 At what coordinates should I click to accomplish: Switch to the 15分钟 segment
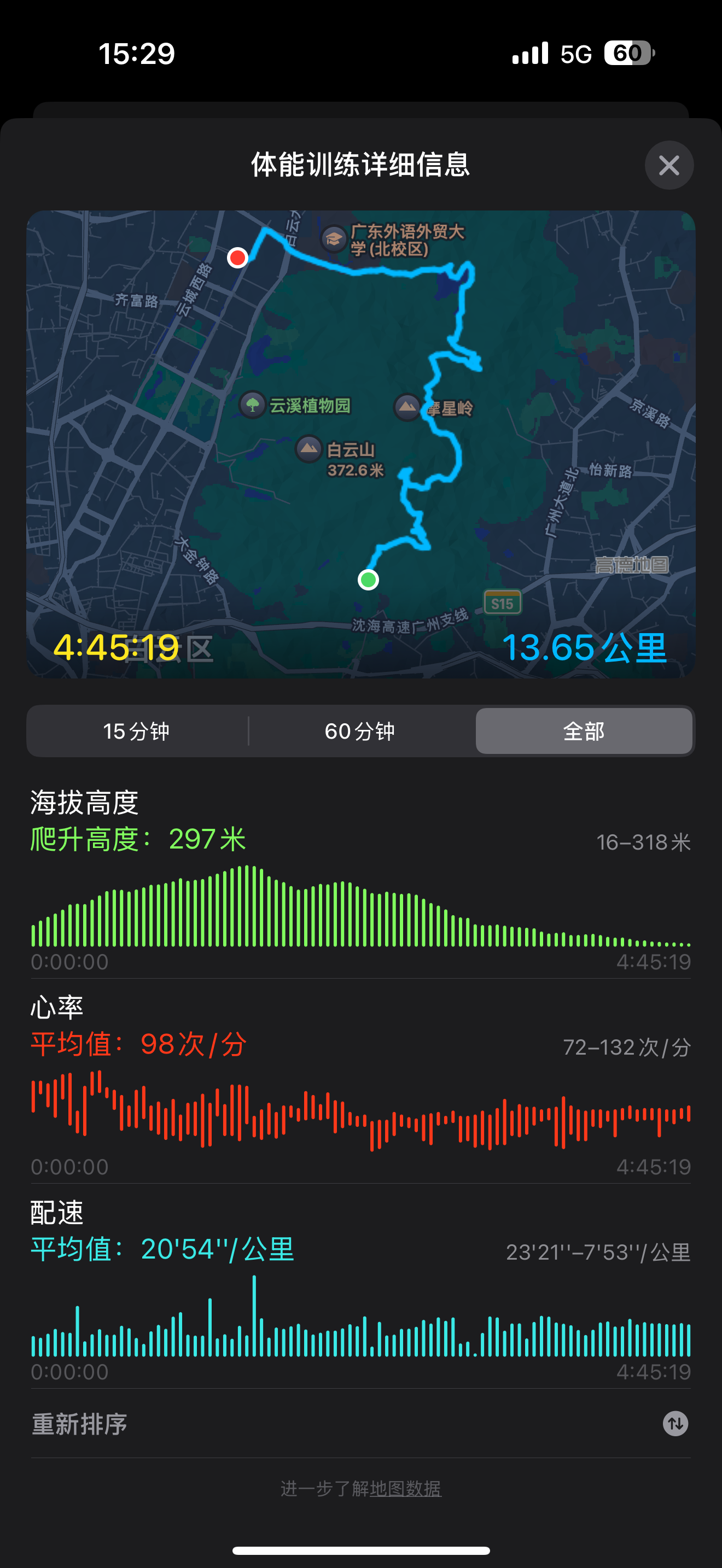tap(136, 731)
